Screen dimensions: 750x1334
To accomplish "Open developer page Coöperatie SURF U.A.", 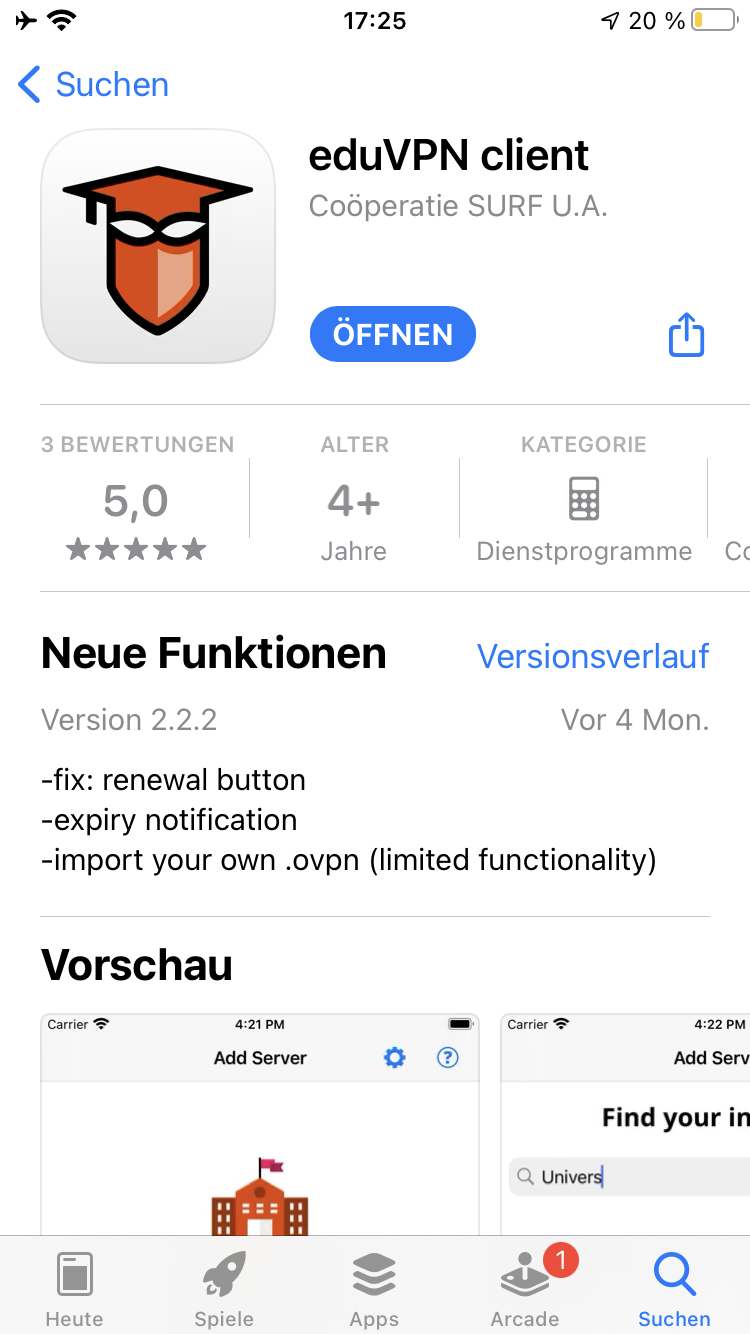I will point(458,206).
